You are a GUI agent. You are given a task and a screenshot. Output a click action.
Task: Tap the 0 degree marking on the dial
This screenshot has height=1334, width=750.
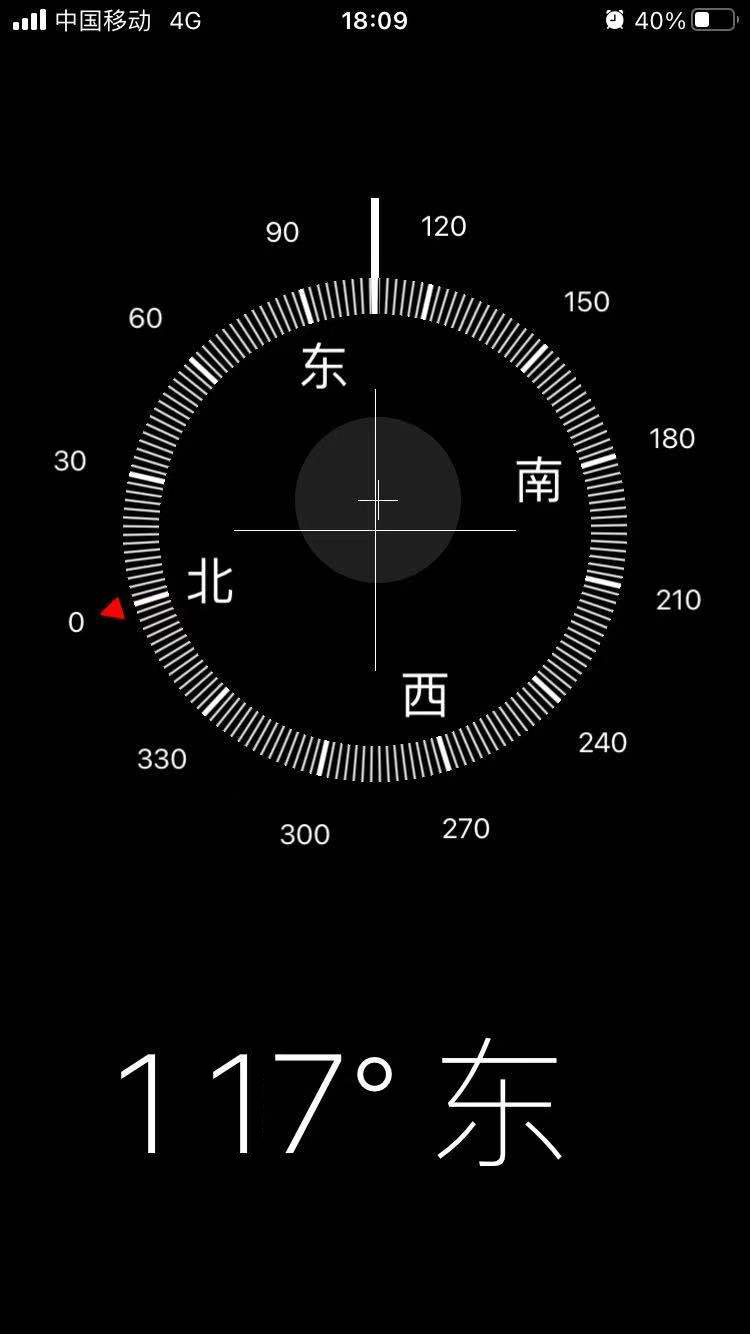[x=75, y=622]
